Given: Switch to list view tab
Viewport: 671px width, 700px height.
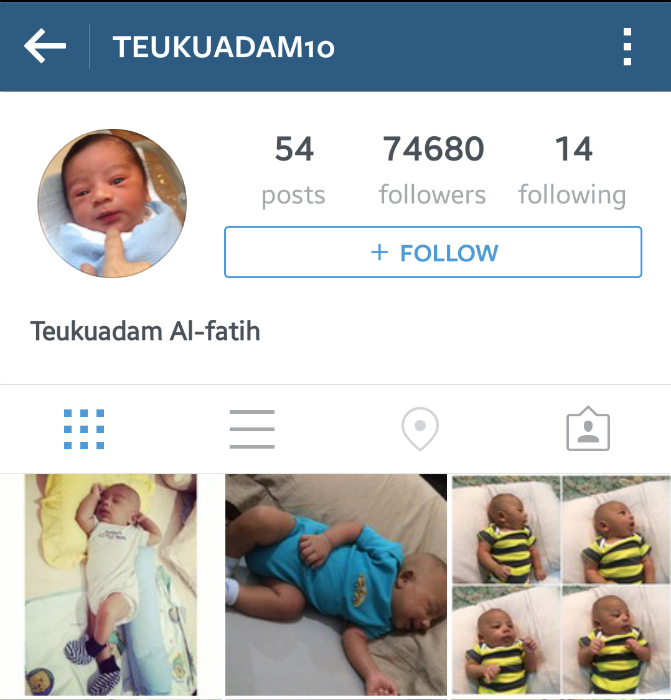Looking at the screenshot, I should pos(252,430).
